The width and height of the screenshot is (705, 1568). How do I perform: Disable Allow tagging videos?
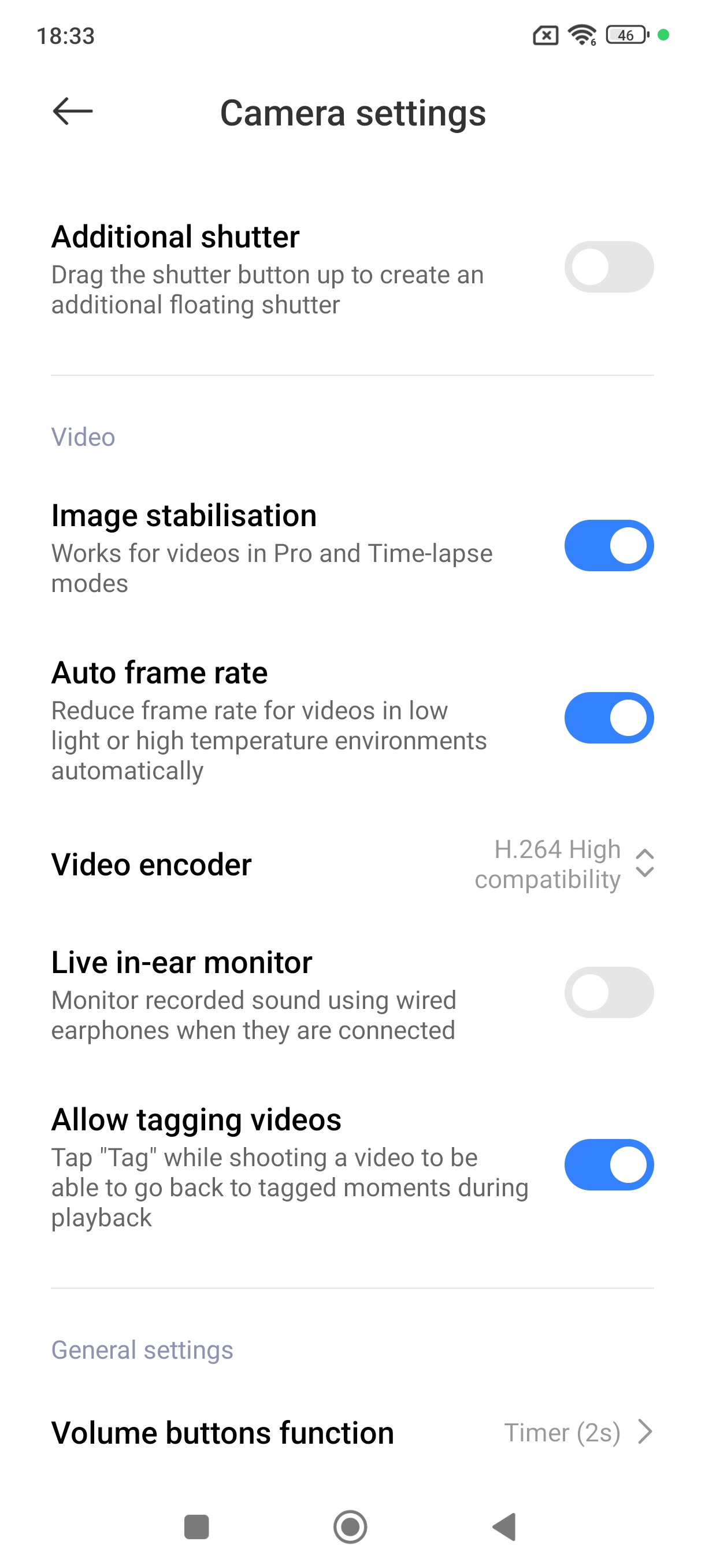tap(608, 1164)
